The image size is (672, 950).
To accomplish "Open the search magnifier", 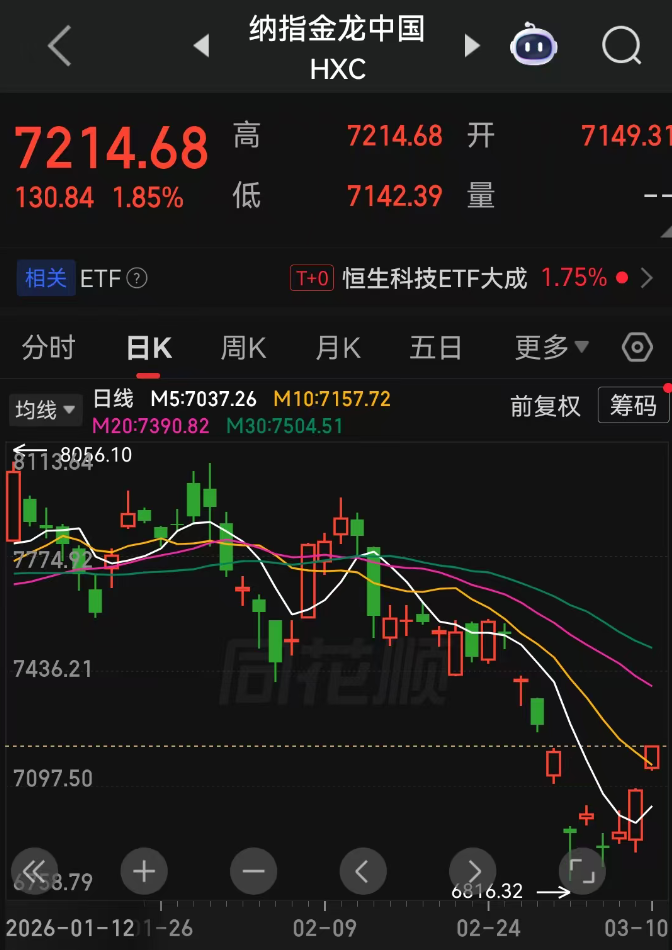I will coord(621,46).
